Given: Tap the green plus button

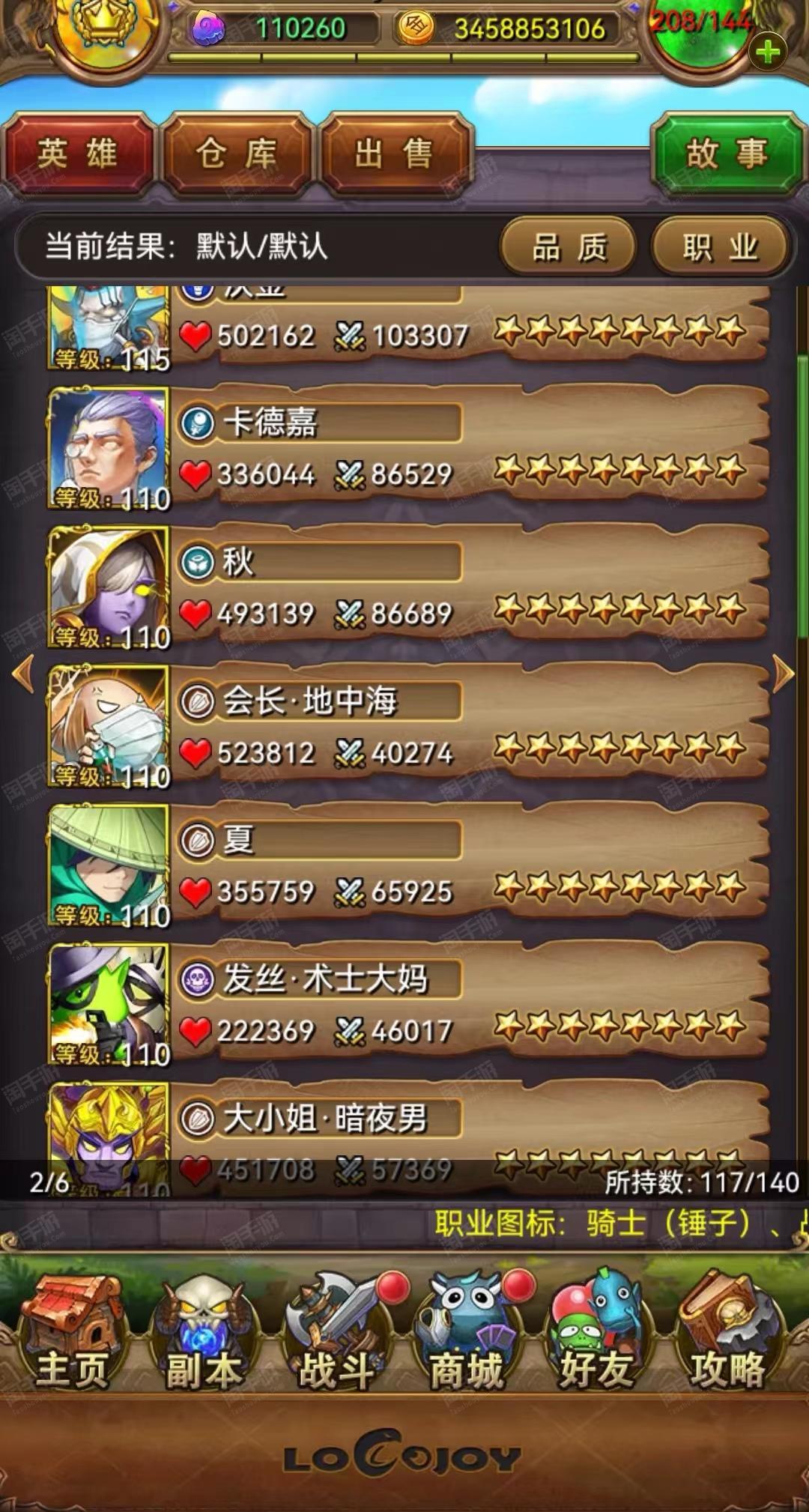Looking at the screenshot, I should [769, 52].
